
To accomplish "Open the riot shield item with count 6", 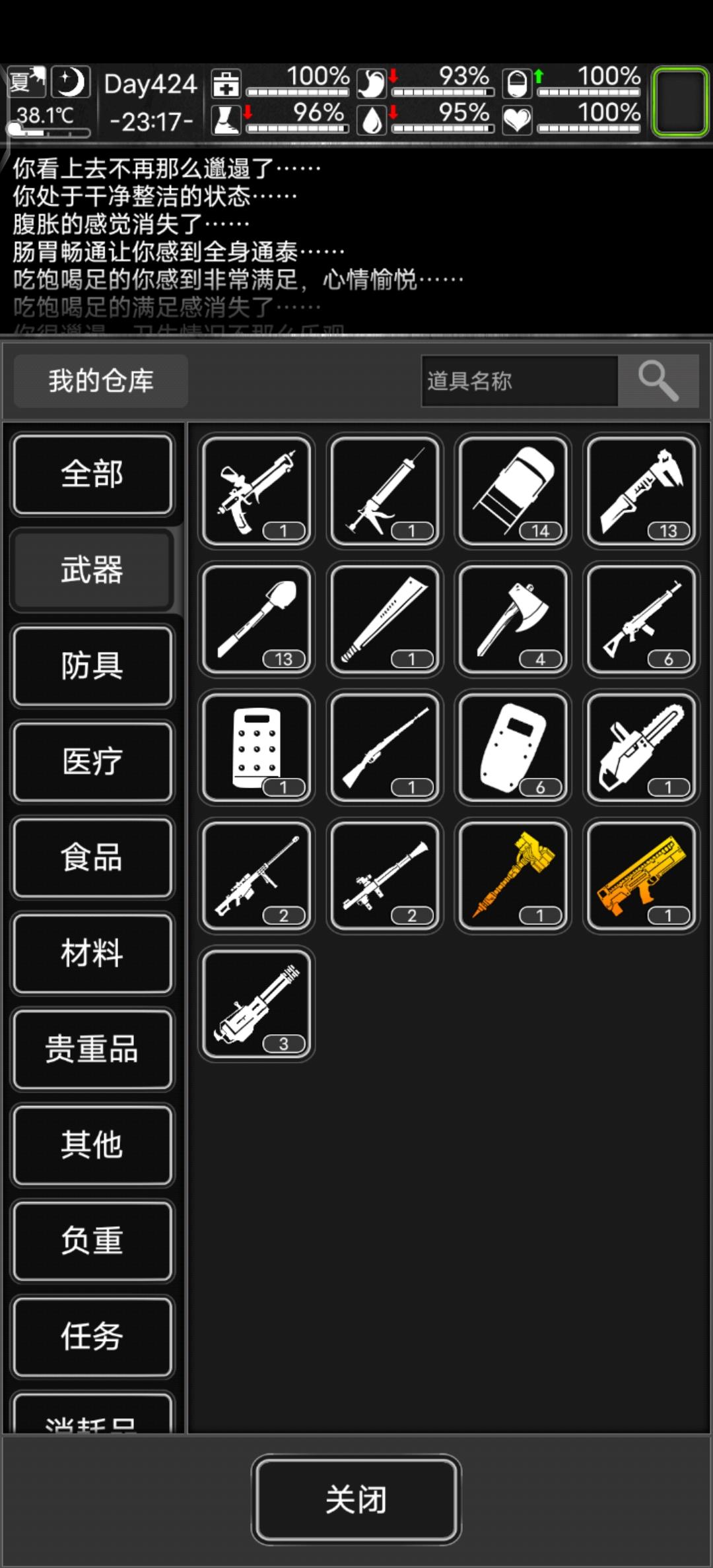I will (512, 747).
